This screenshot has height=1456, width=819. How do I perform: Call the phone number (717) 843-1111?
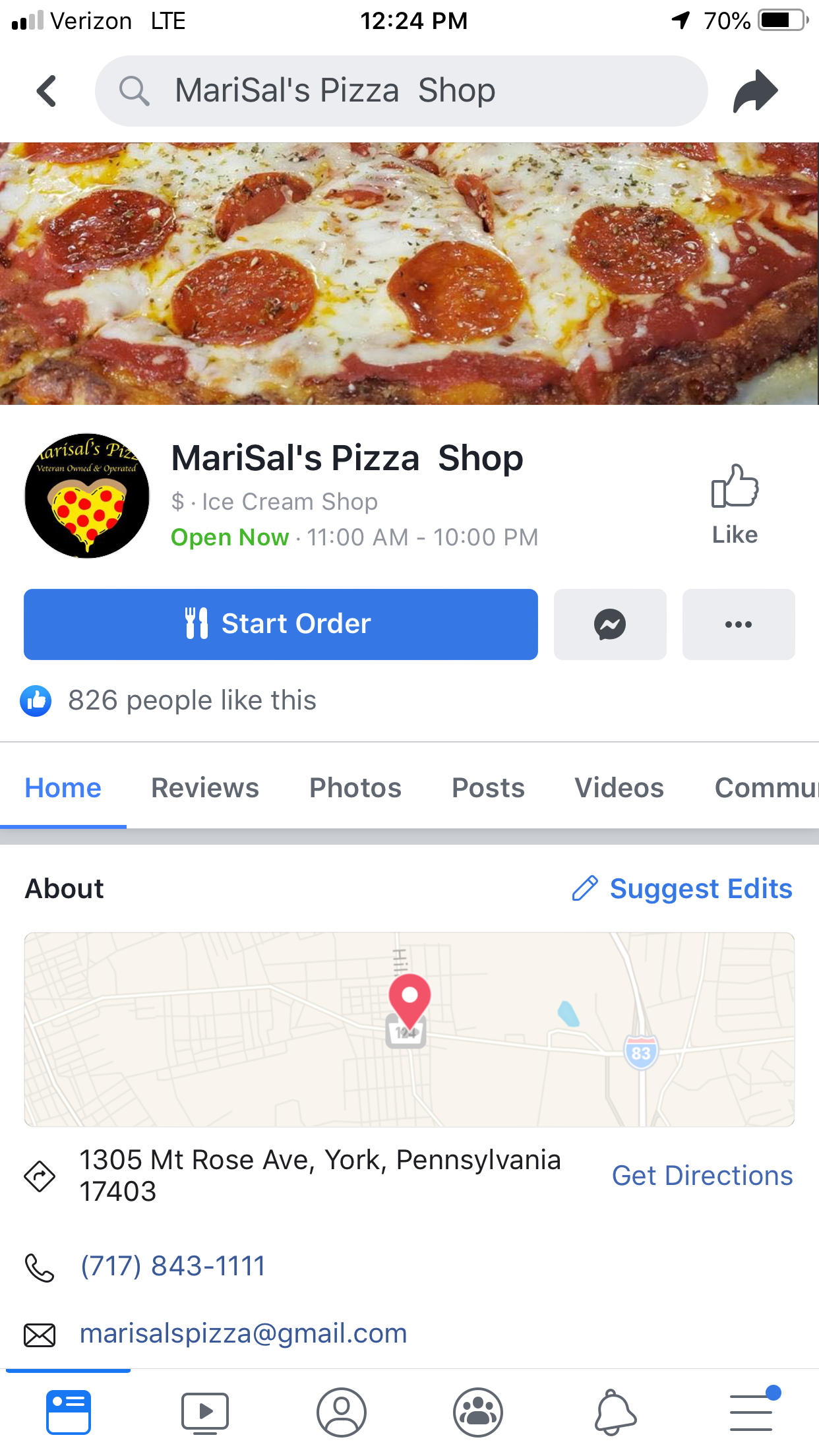[173, 1266]
